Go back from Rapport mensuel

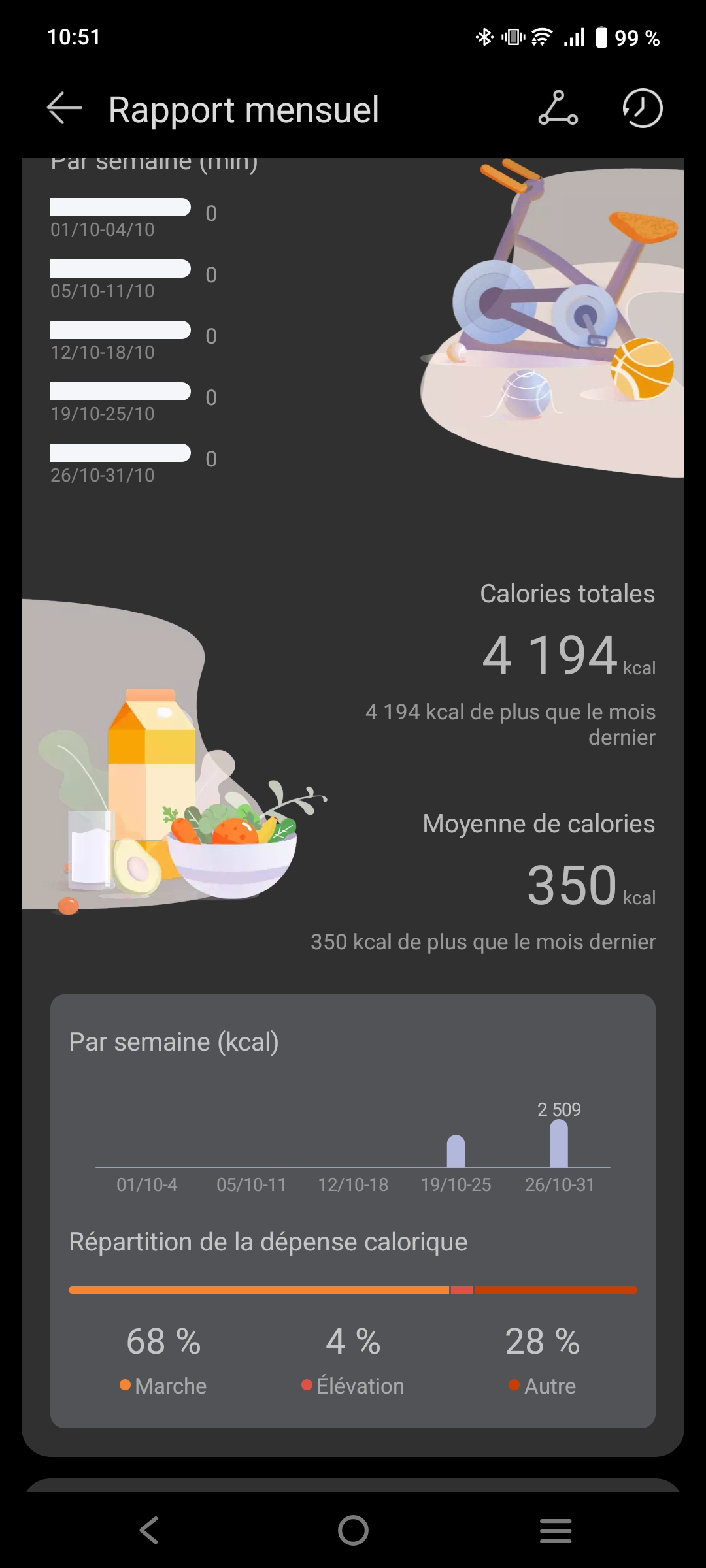point(64,108)
